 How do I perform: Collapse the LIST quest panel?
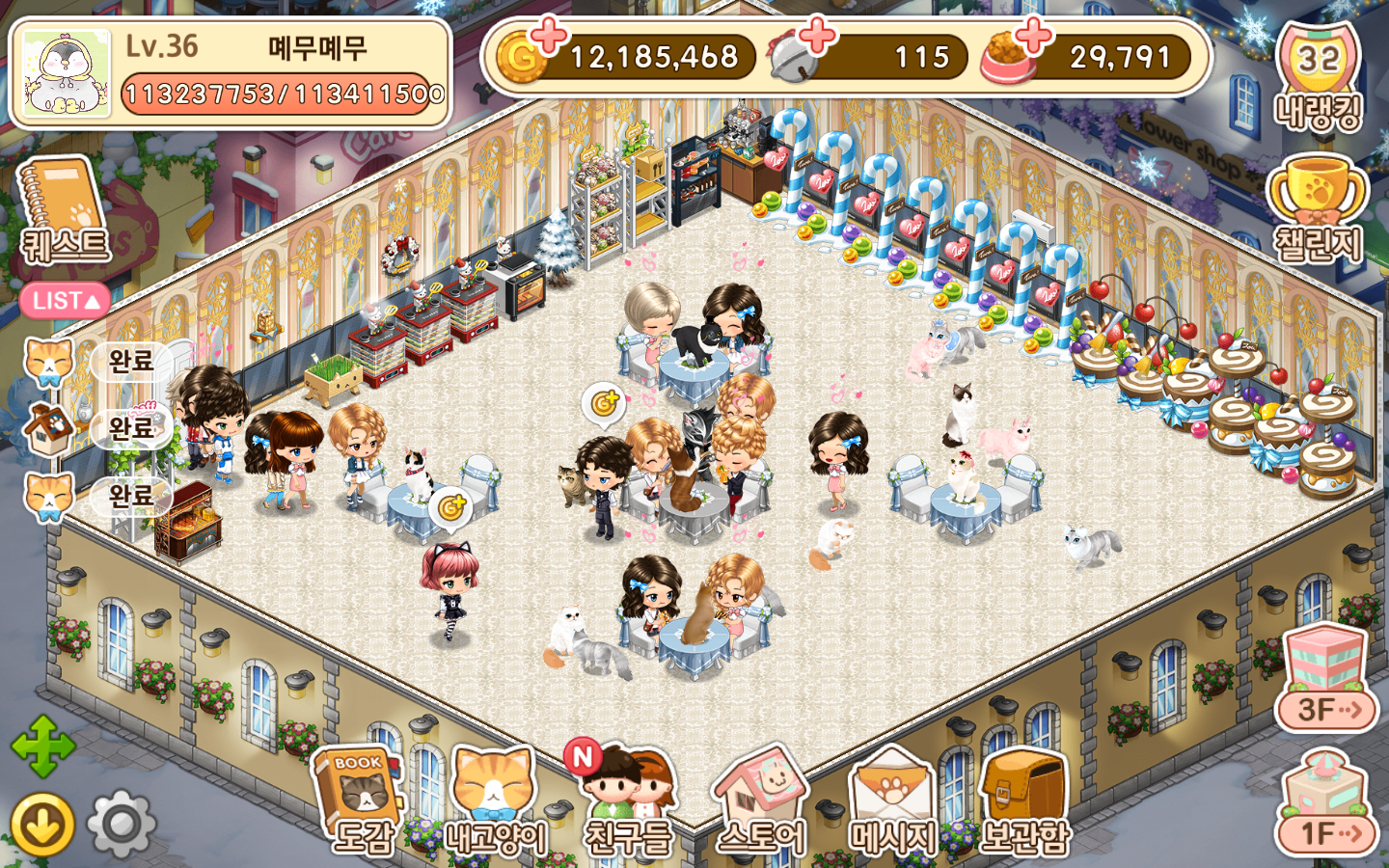coord(65,301)
